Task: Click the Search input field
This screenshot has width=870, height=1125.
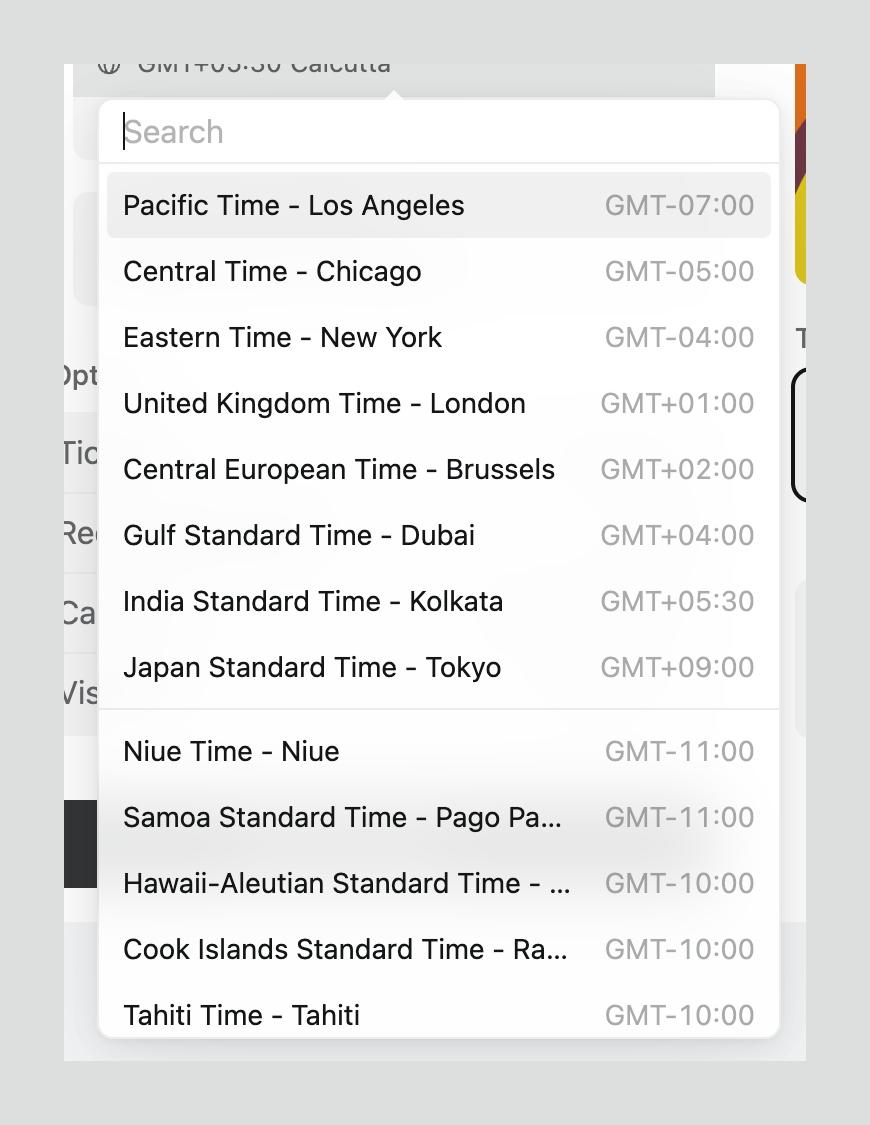Action: click(x=400, y=131)
